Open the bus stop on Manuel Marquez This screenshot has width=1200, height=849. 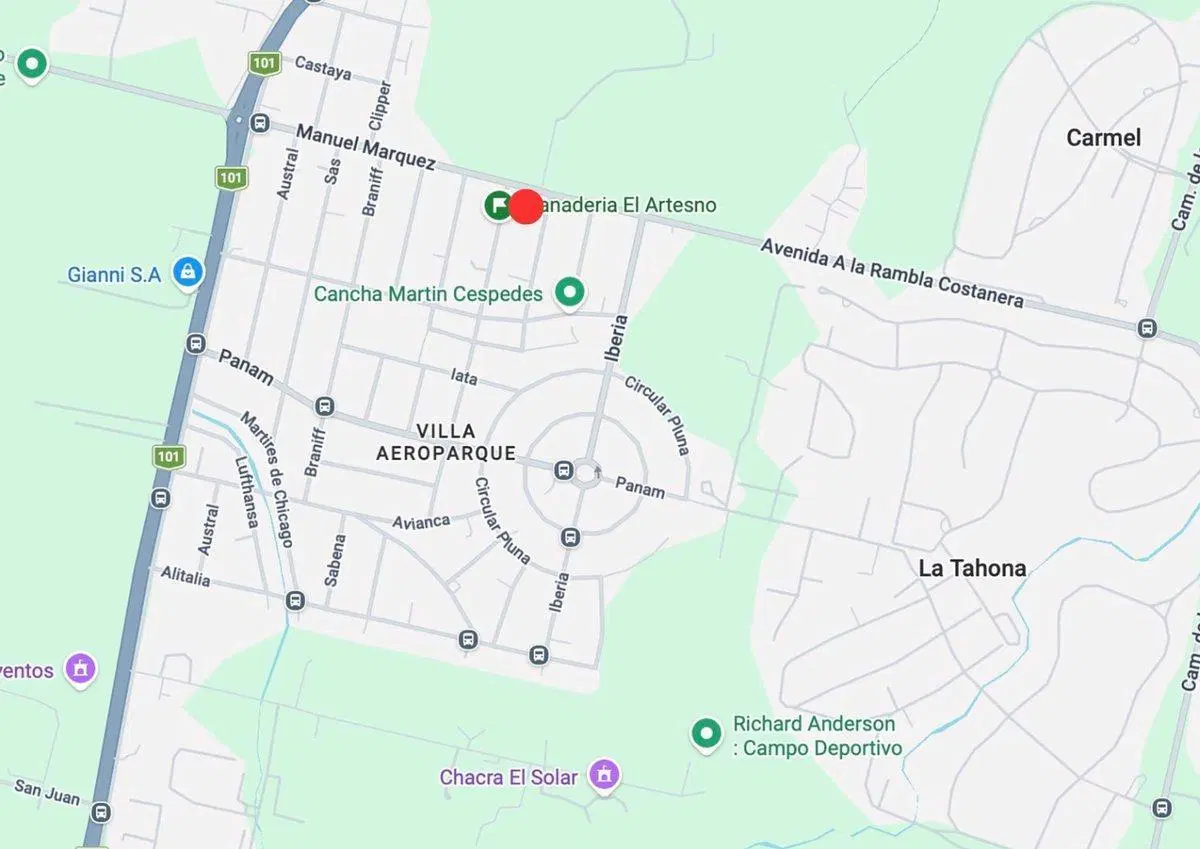click(260, 123)
